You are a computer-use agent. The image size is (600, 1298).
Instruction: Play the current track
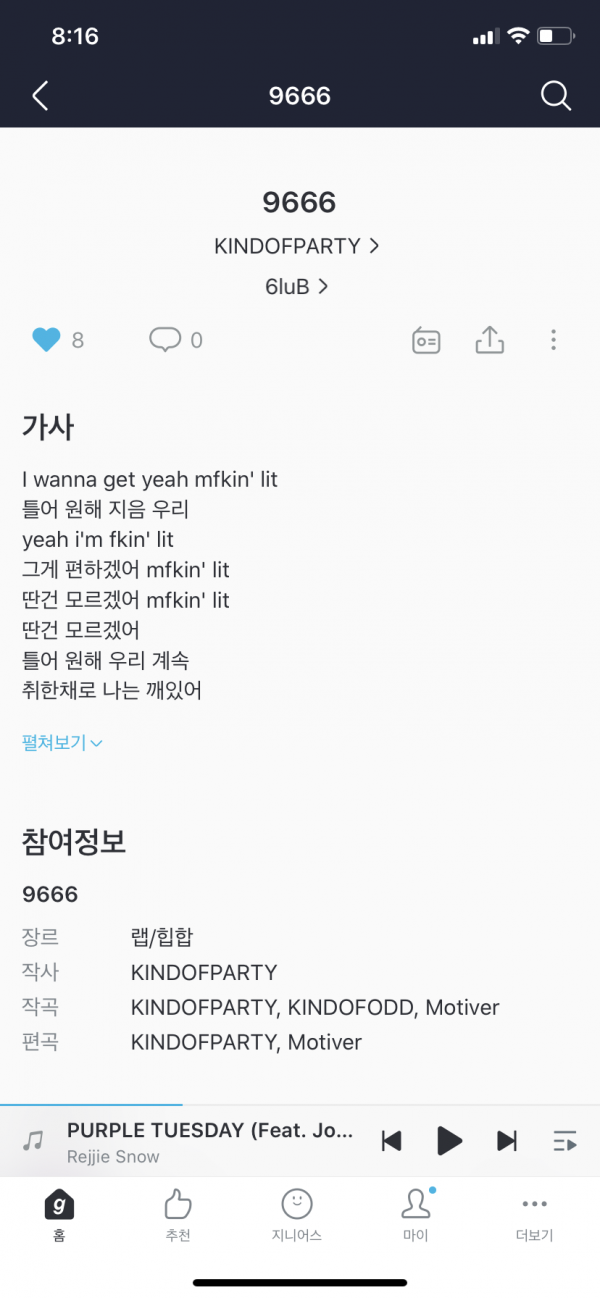pyautogui.click(x=450, y=1141)
